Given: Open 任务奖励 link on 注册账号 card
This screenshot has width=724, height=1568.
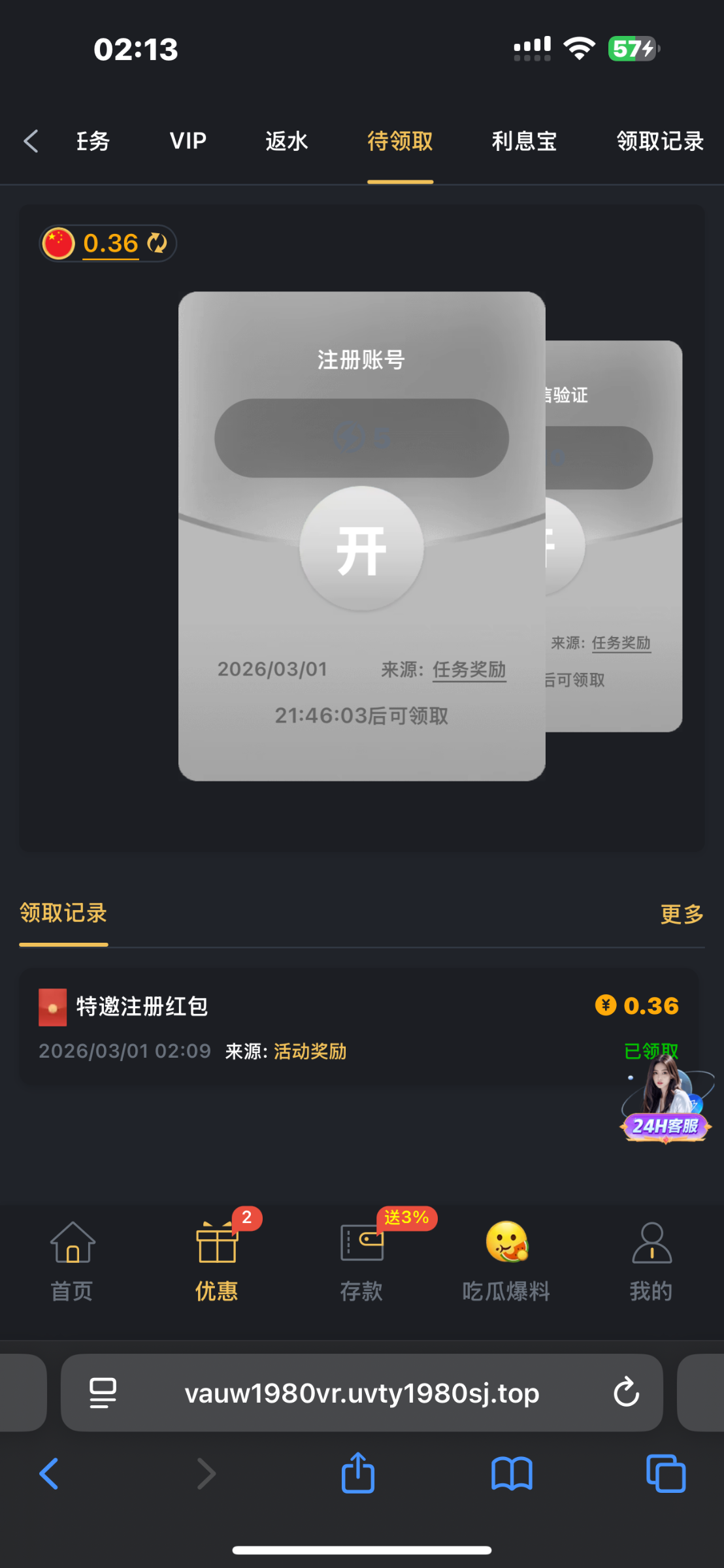Looking at the screenshot, I should pyautogui.click(x=469, y=670).
